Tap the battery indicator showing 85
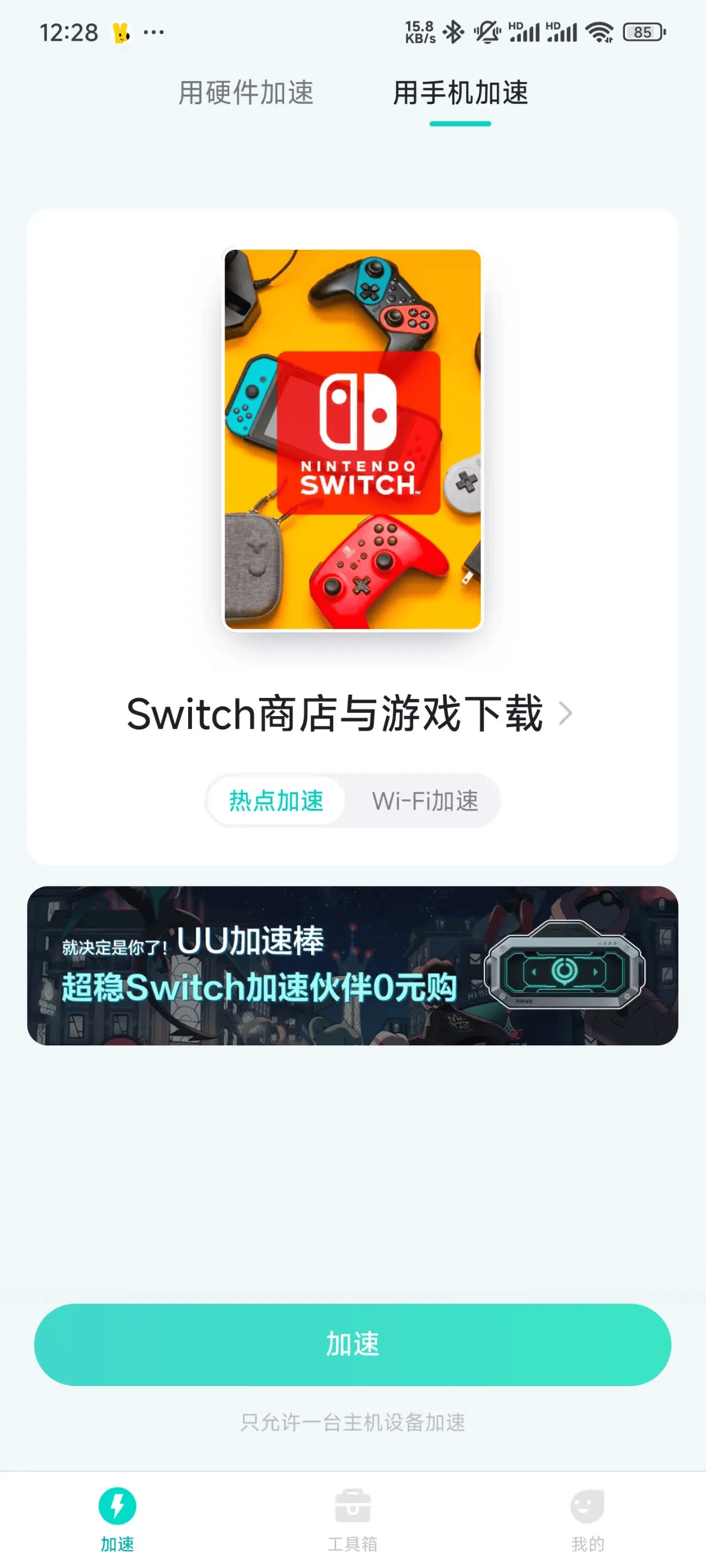Viewport: 706px width, 1568px height. click(641, 31)
